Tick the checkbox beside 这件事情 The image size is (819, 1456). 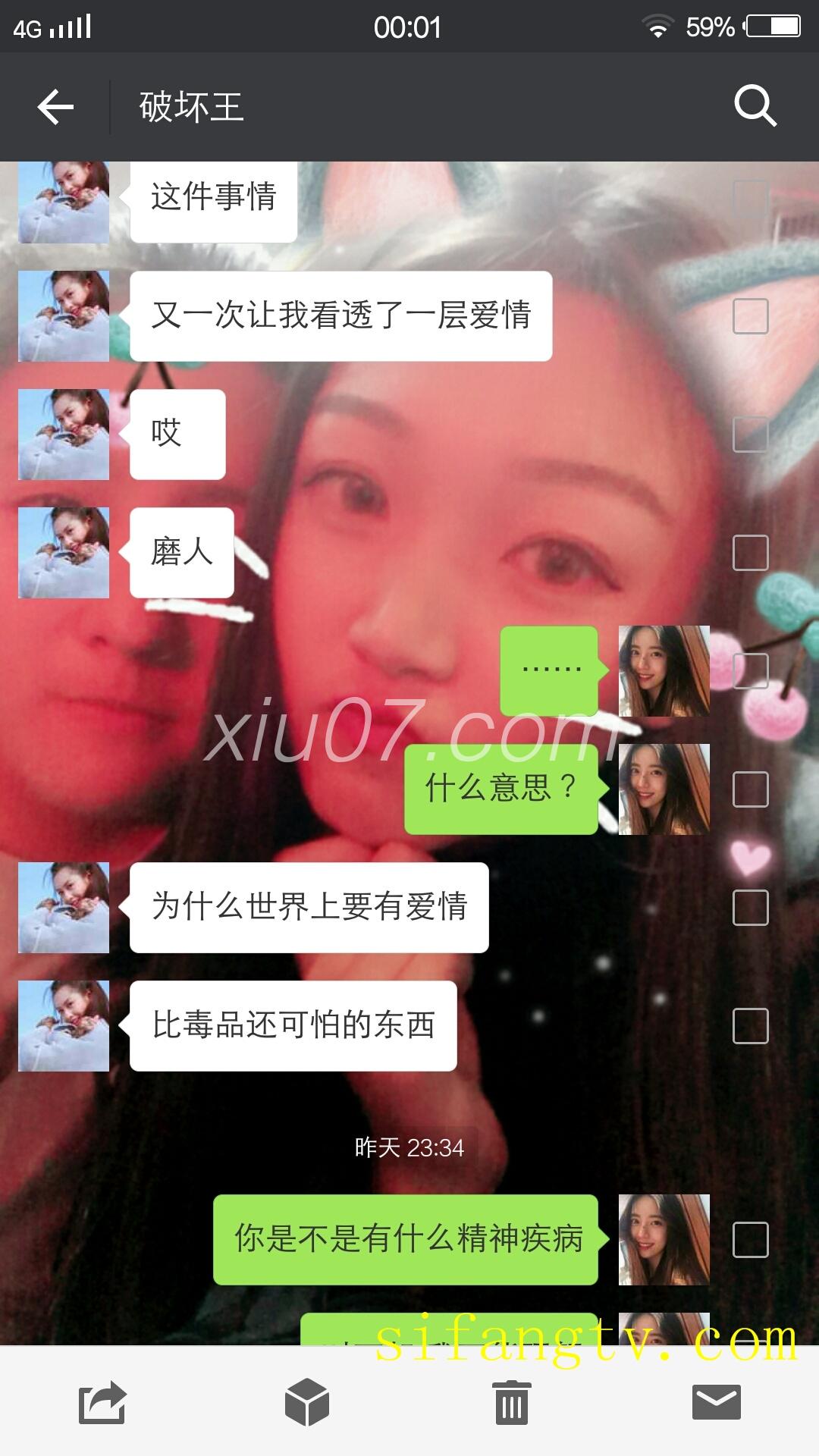[750, 198]
